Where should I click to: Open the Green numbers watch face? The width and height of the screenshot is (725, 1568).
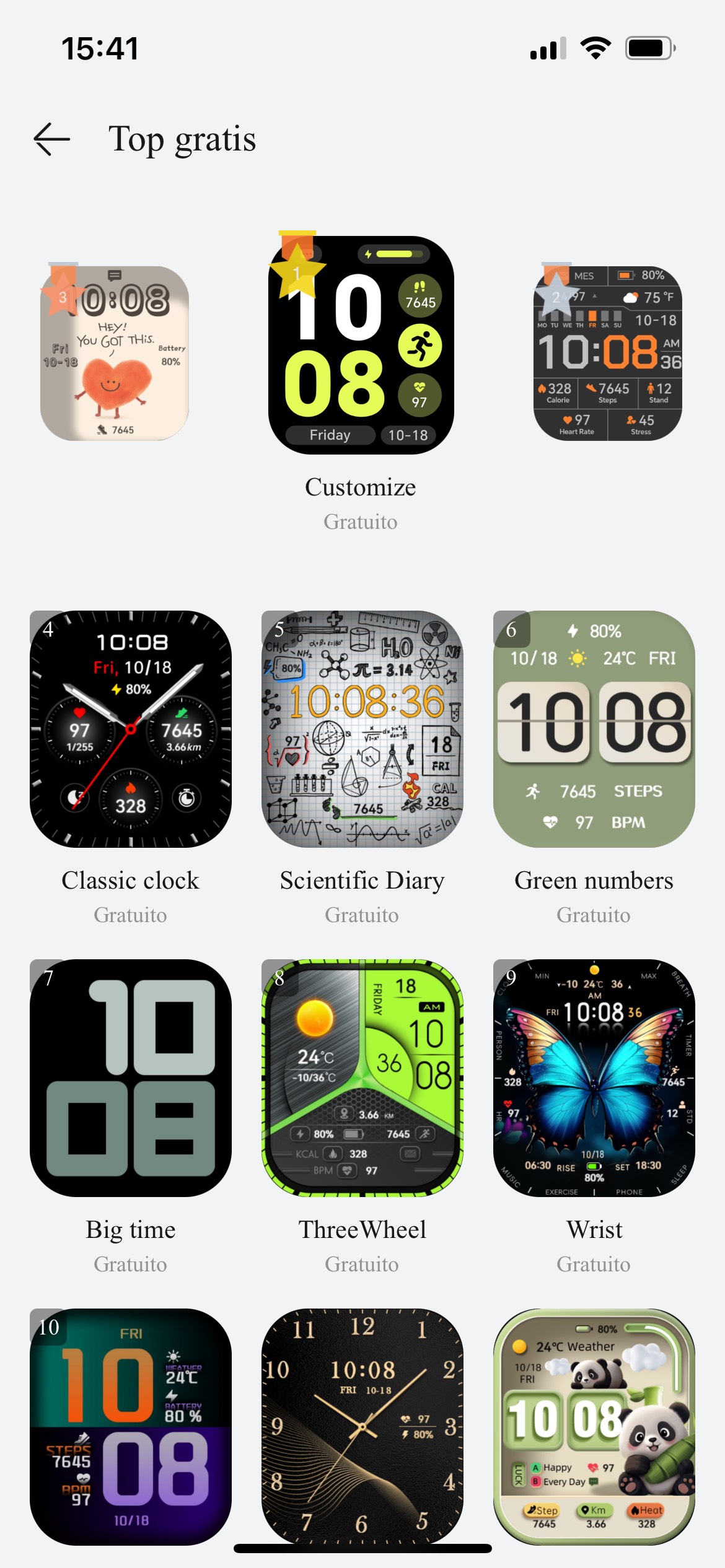594,729
